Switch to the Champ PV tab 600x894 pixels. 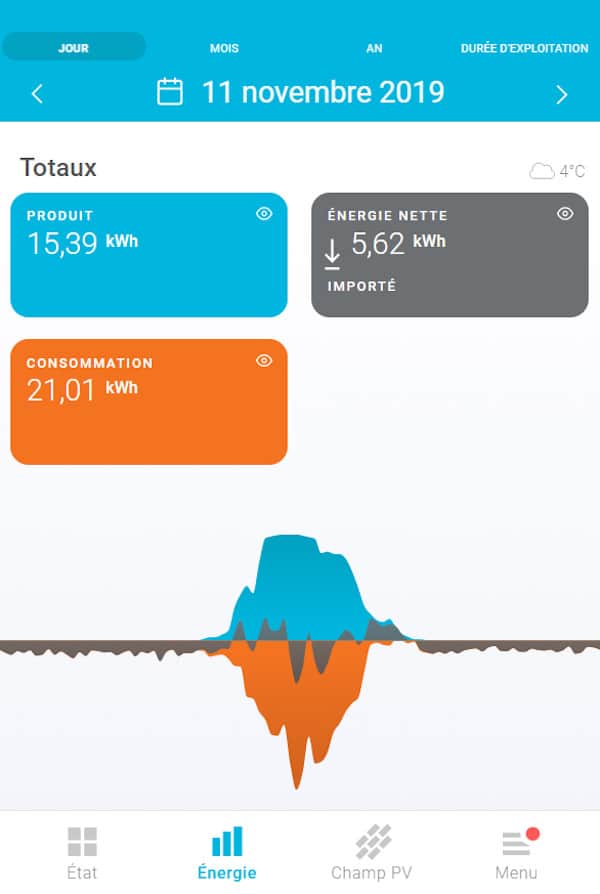pyautogui.click(x=372, y=853)
